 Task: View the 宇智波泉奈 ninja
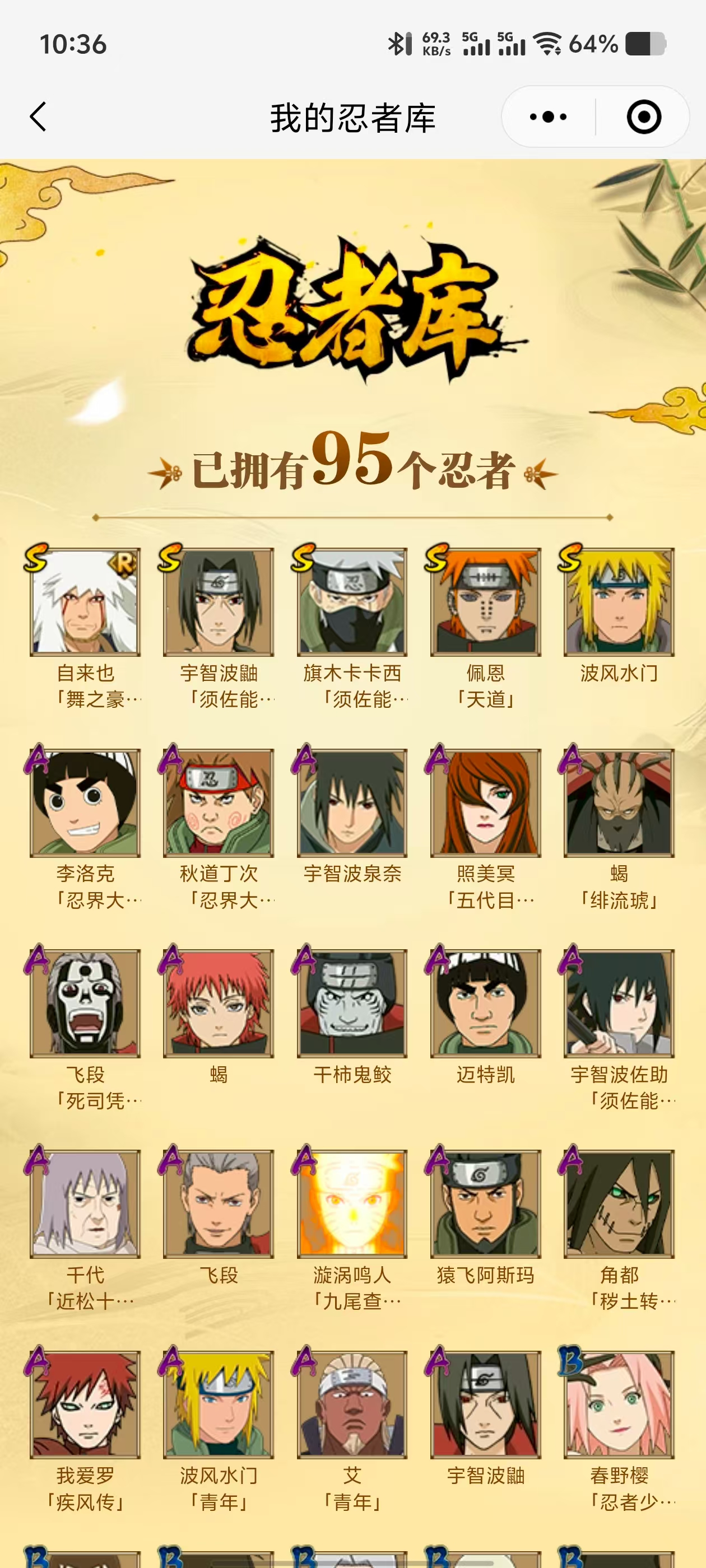[352, 802]
